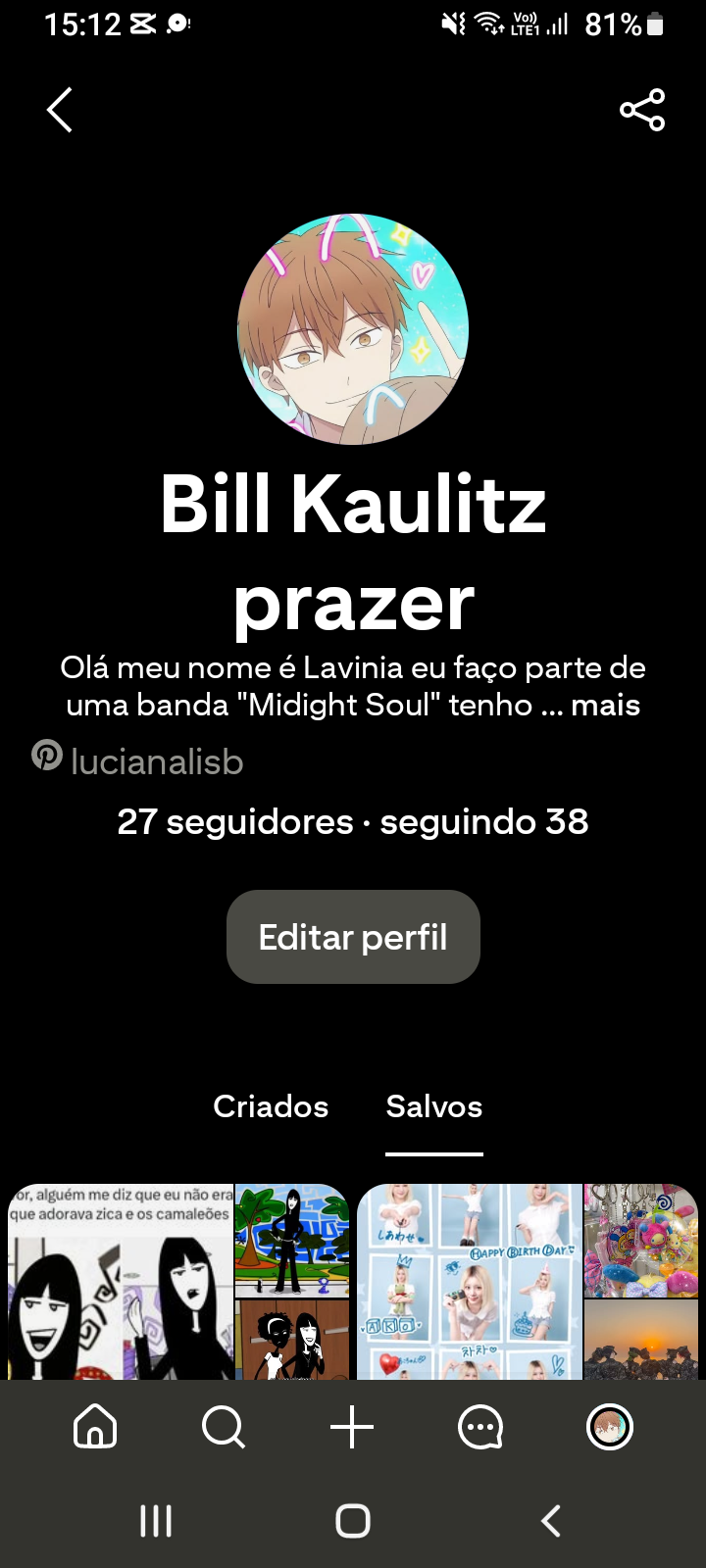Tap the system home button
Screen dimensions: 706x1568
coord(353,1521)
